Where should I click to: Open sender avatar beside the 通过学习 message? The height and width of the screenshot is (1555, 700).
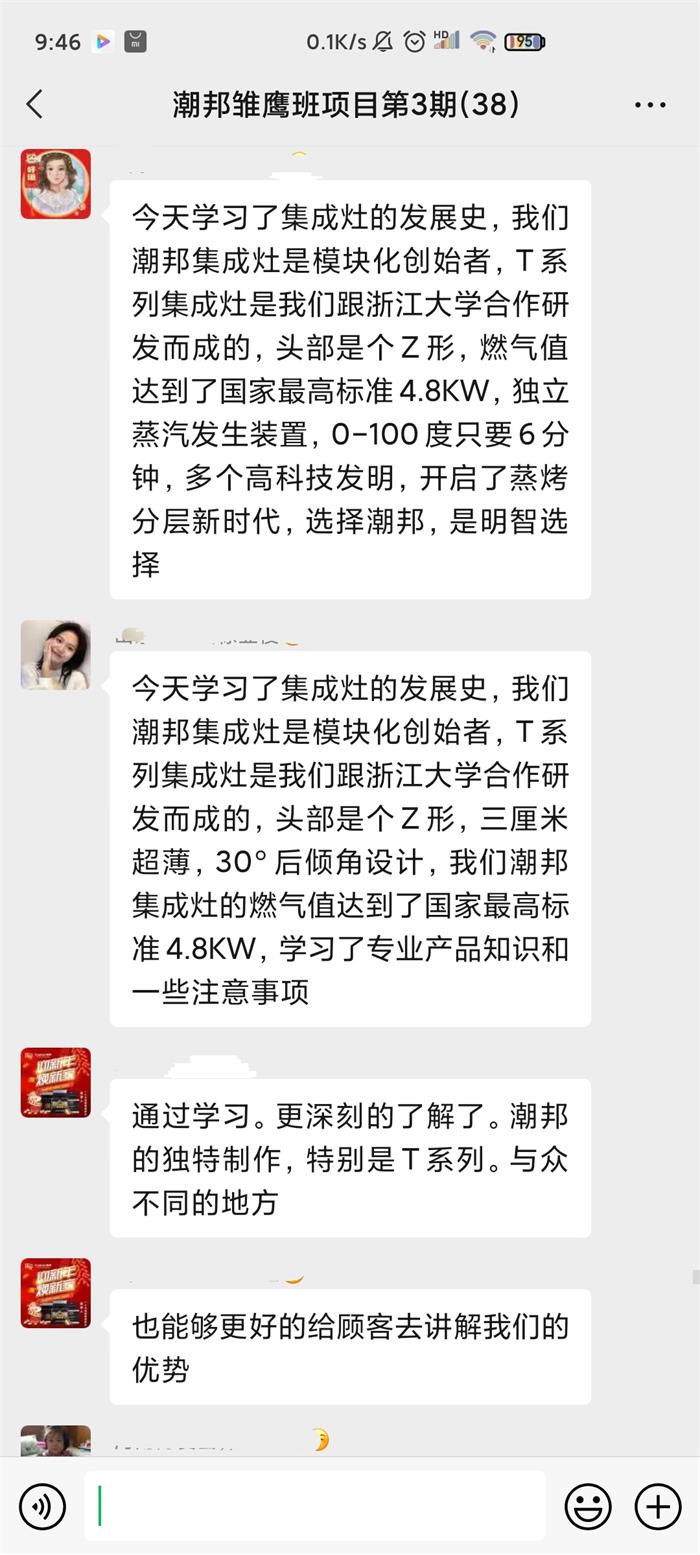click(56, 1082)
